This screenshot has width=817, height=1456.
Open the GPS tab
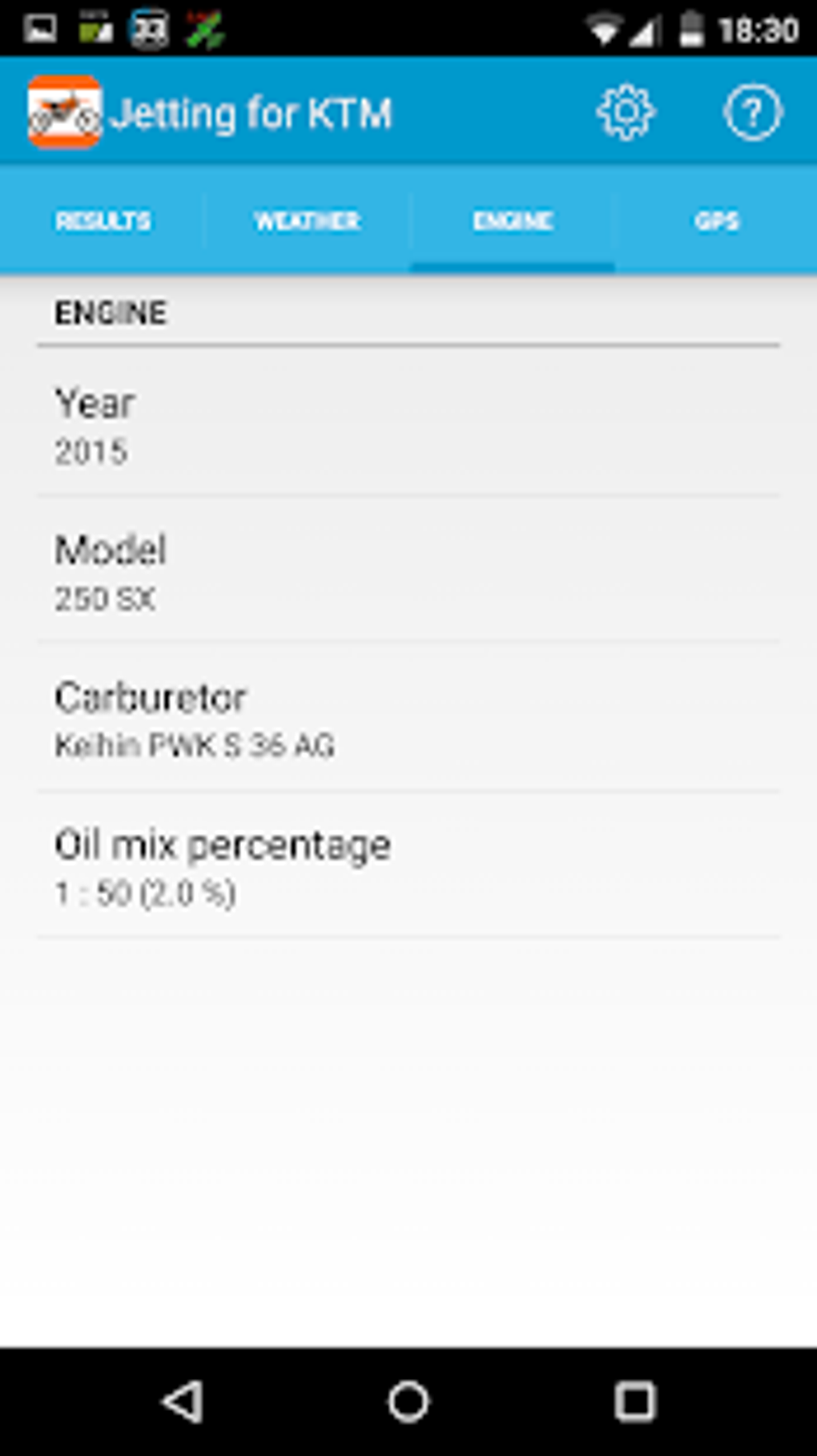click(x=715, y=221)
